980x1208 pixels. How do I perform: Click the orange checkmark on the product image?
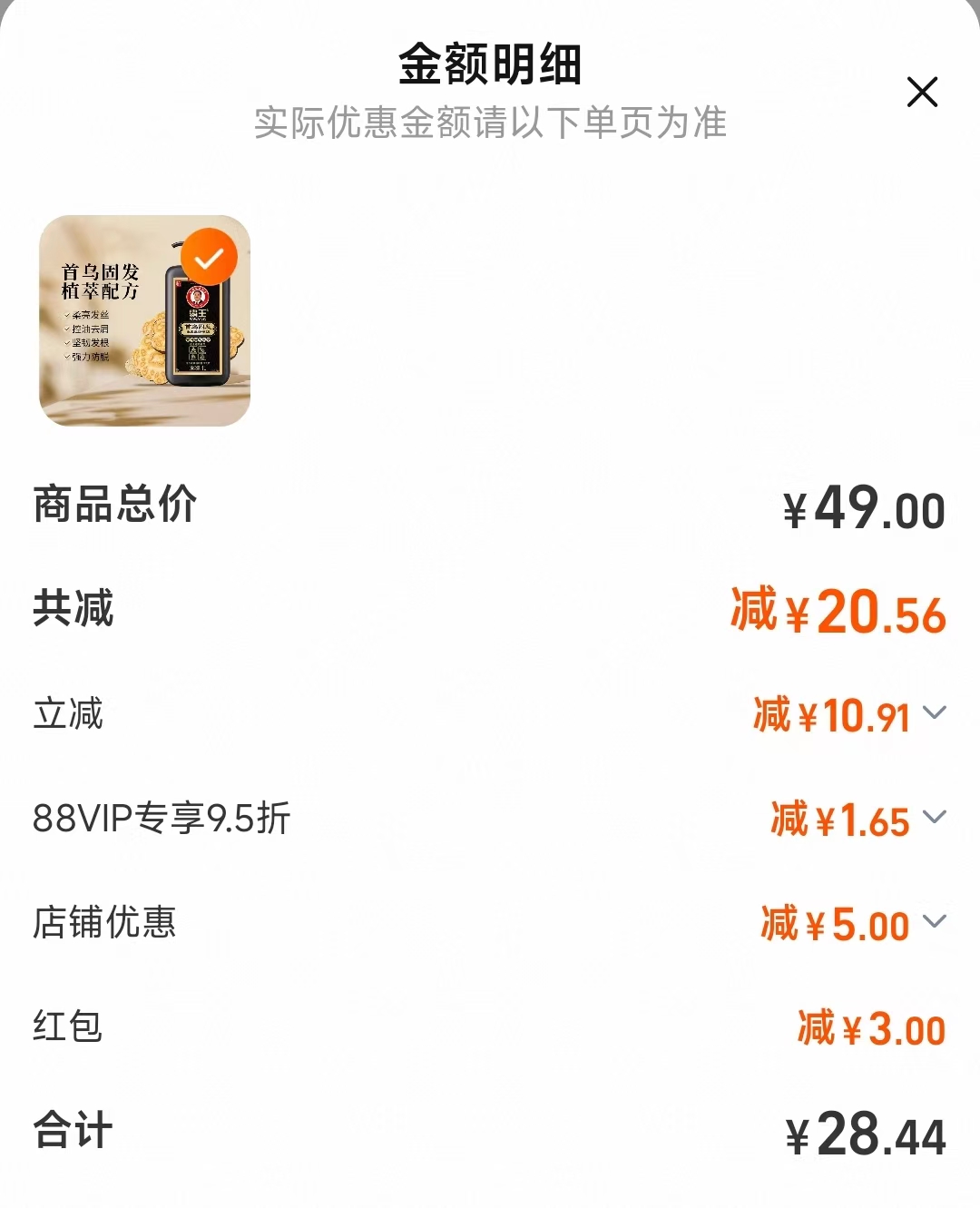tap(211, 256)
